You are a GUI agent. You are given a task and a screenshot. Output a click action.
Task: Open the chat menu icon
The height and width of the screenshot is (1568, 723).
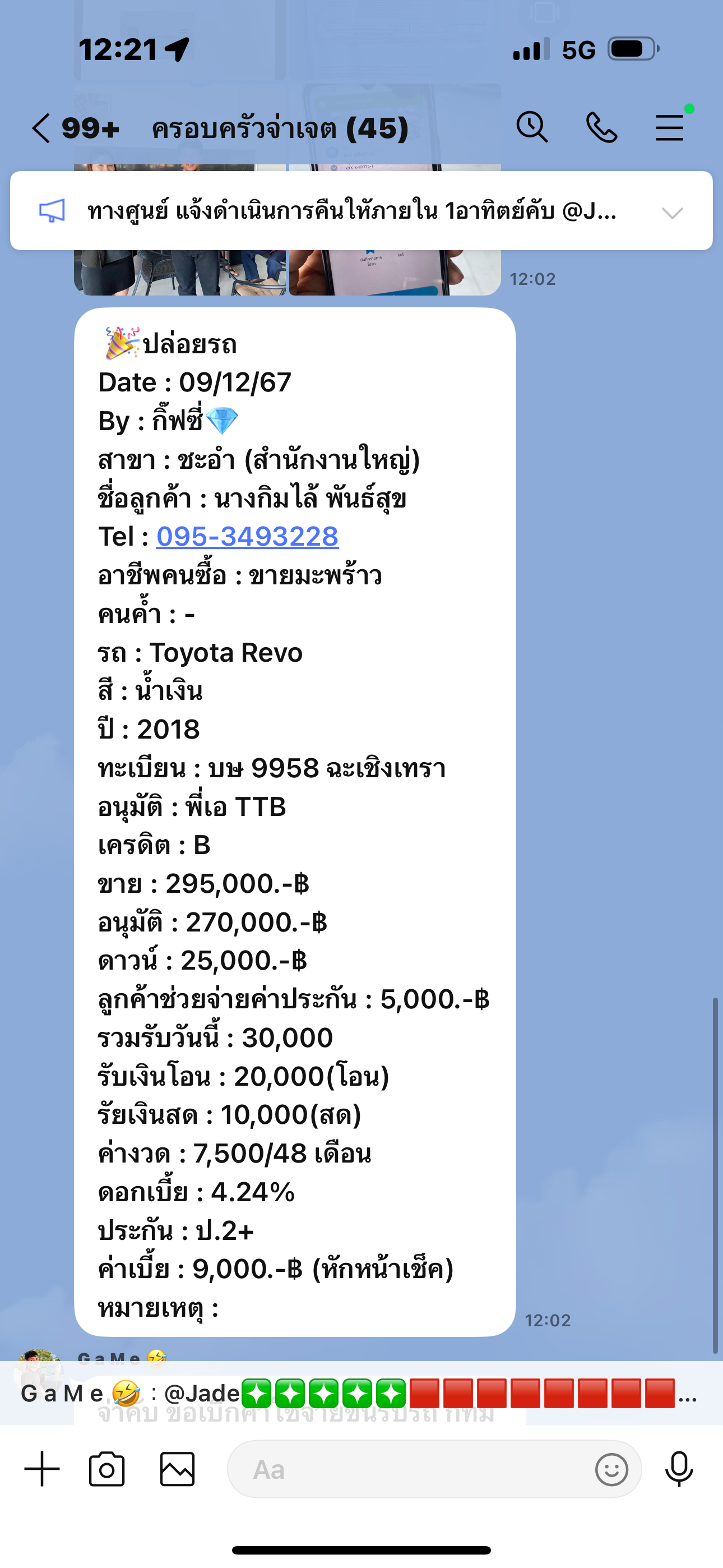[669, 127]
